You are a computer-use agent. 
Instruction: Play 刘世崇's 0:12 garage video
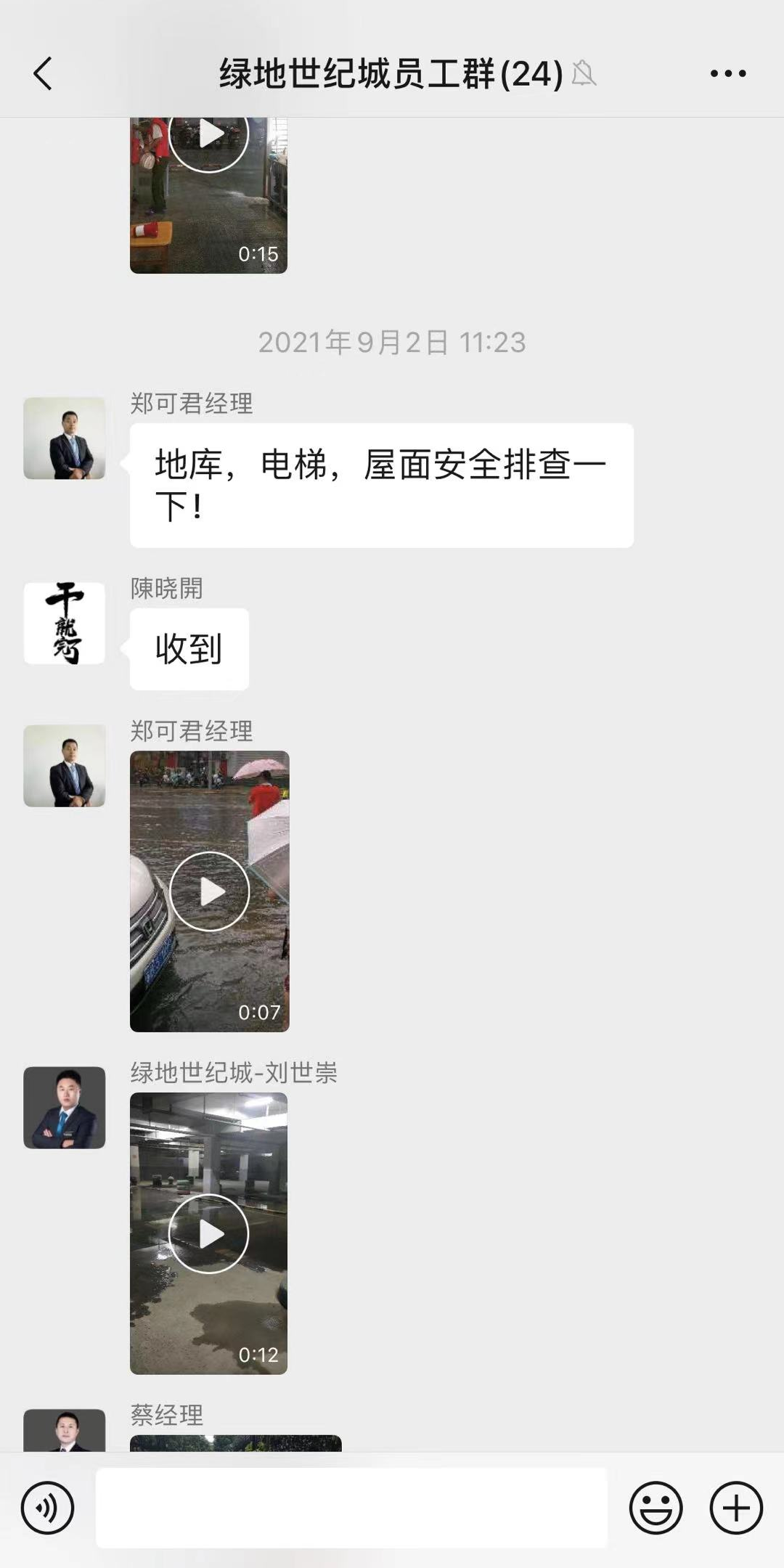point(209,1233)
